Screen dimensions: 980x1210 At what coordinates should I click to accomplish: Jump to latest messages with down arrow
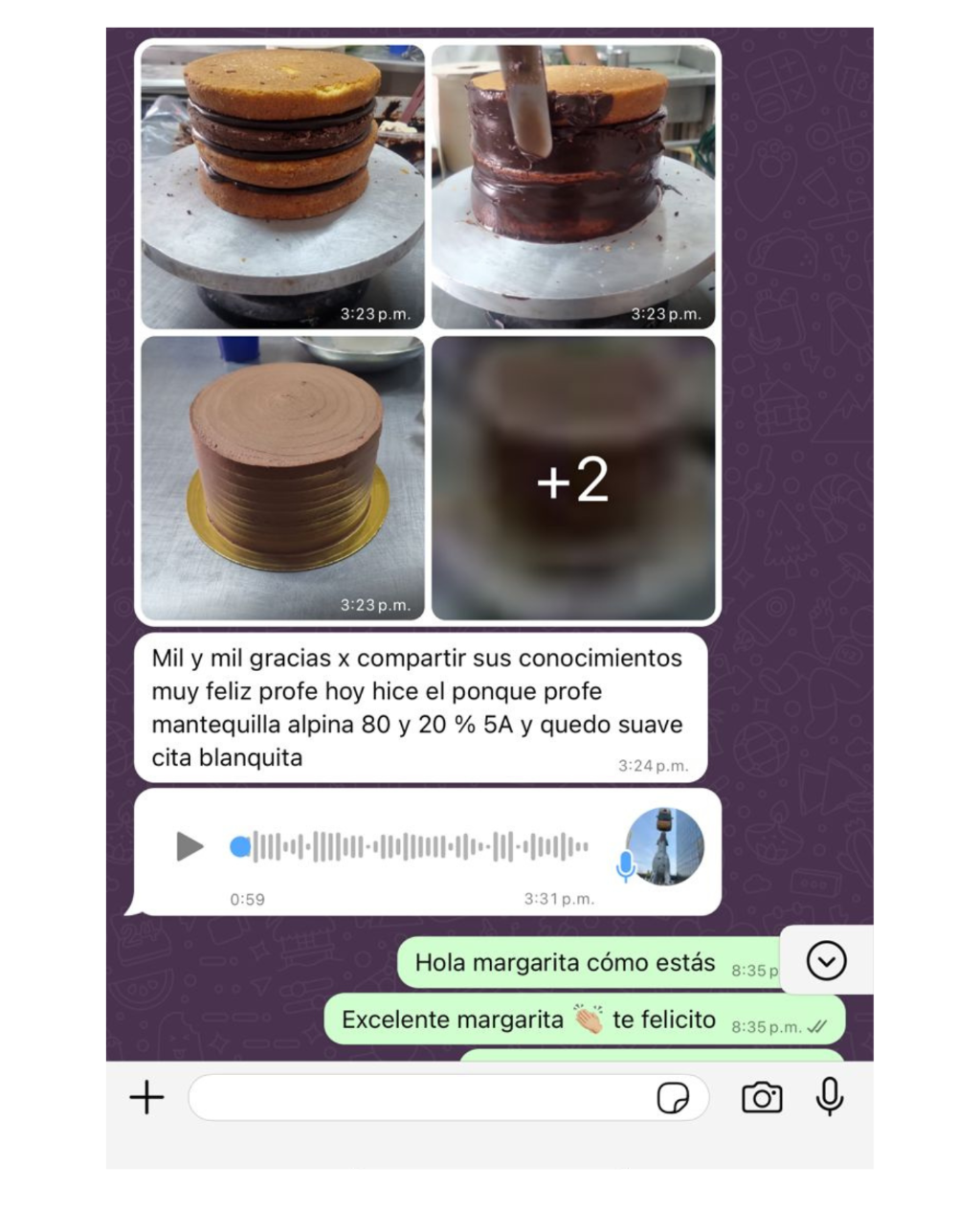point(826,960)
